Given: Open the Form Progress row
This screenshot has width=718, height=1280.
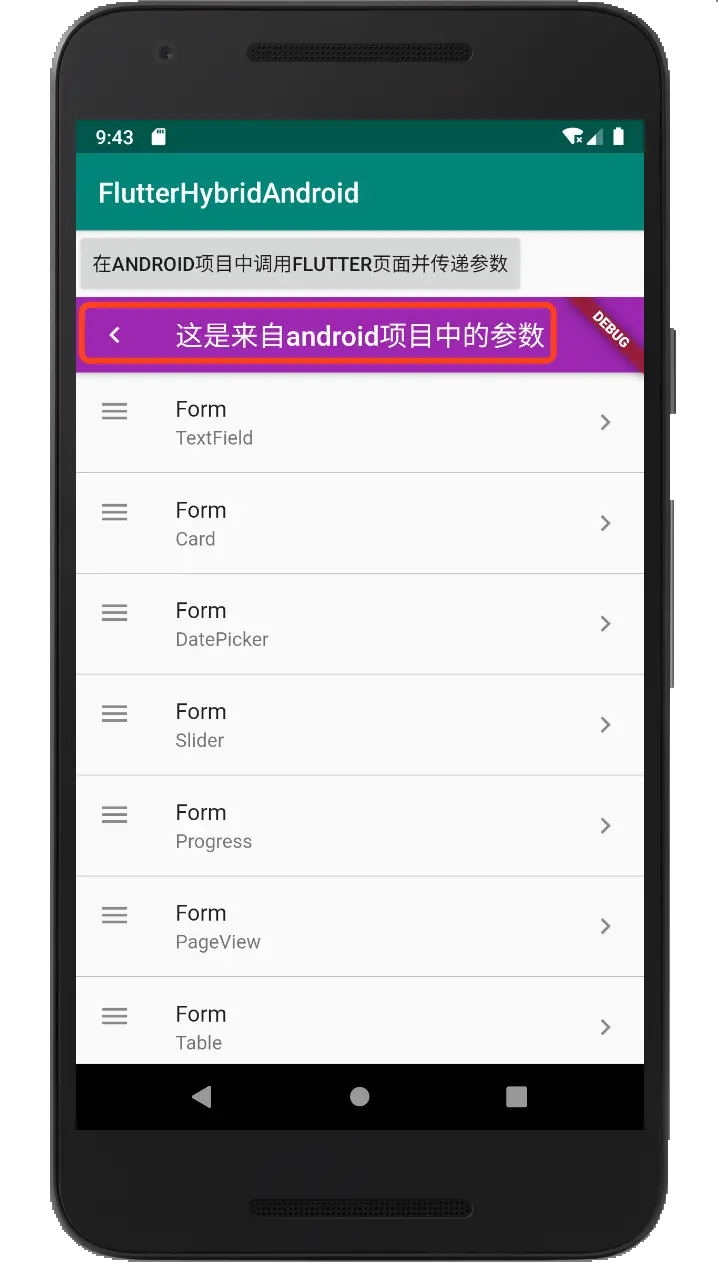Looking at the screenshot, I should [x=359, y=826].
